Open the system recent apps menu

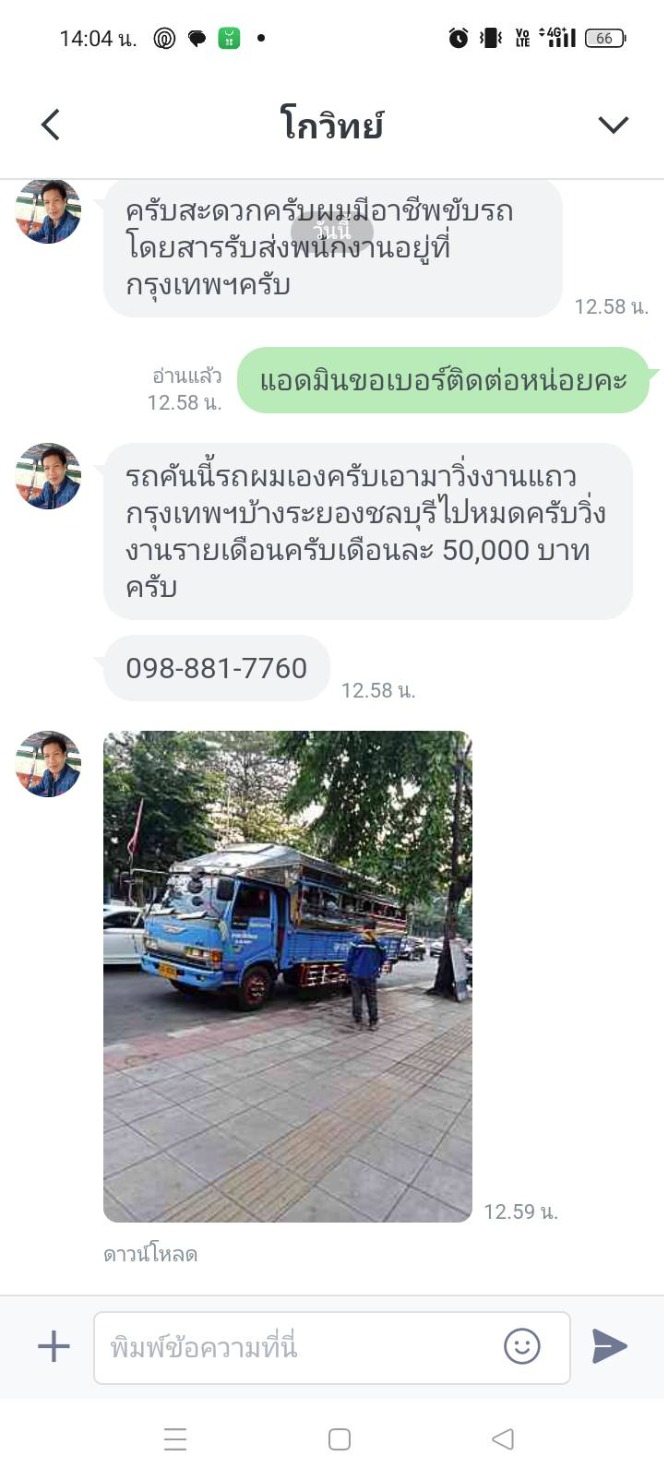[175, 1439]
